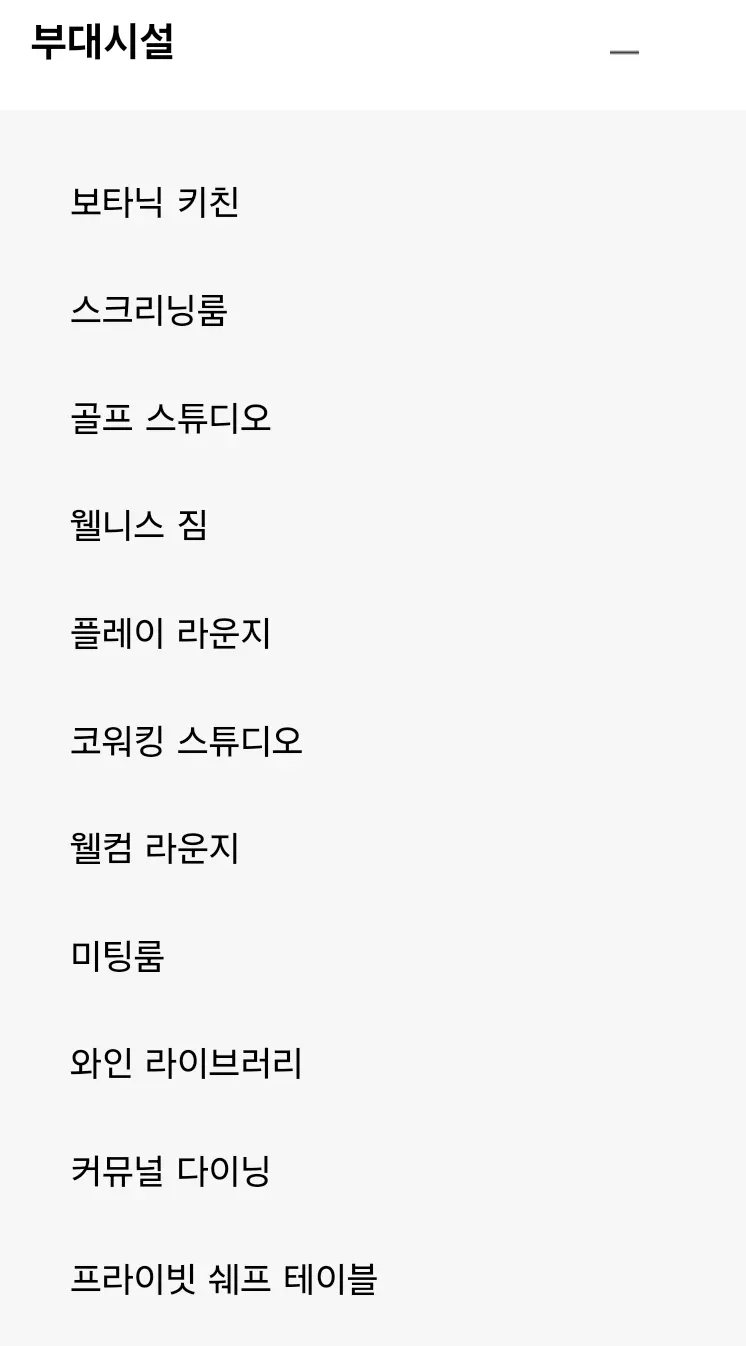Open 플레이 라운지
Screen dimensions: 746x1346
[x=170, y=633]
